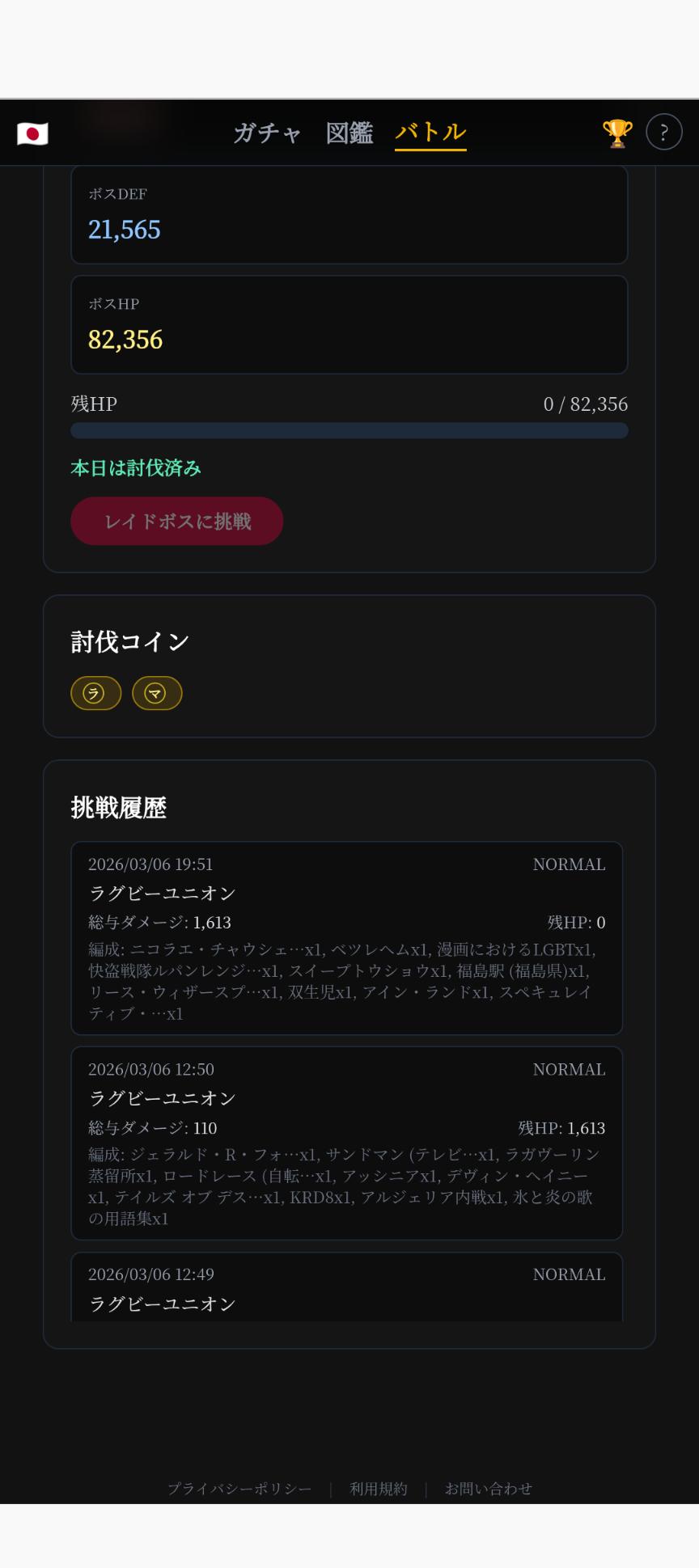Open the trophy ranking icon
The image size is (699, 1568).
click(x=616, y=133)
